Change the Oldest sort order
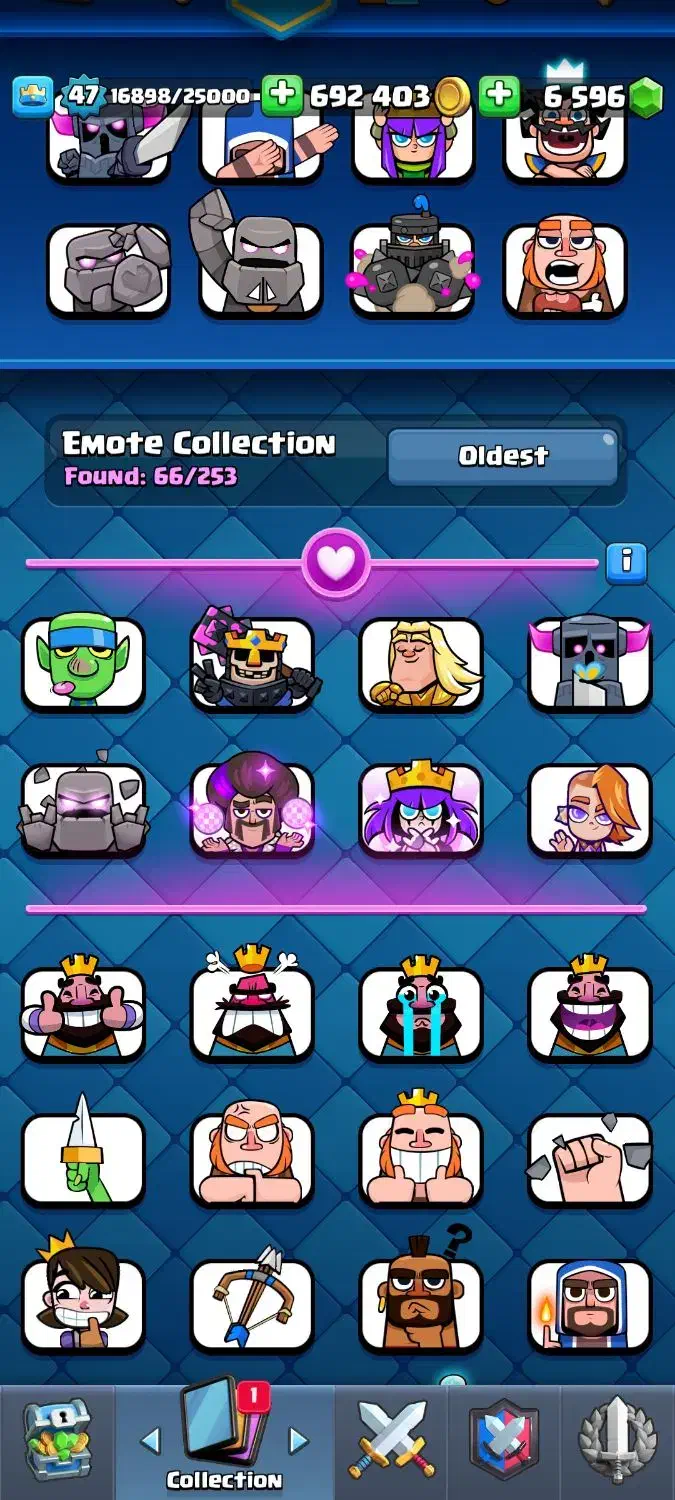This screenshot has height=1500, width=675. click(x=503, y=457)
